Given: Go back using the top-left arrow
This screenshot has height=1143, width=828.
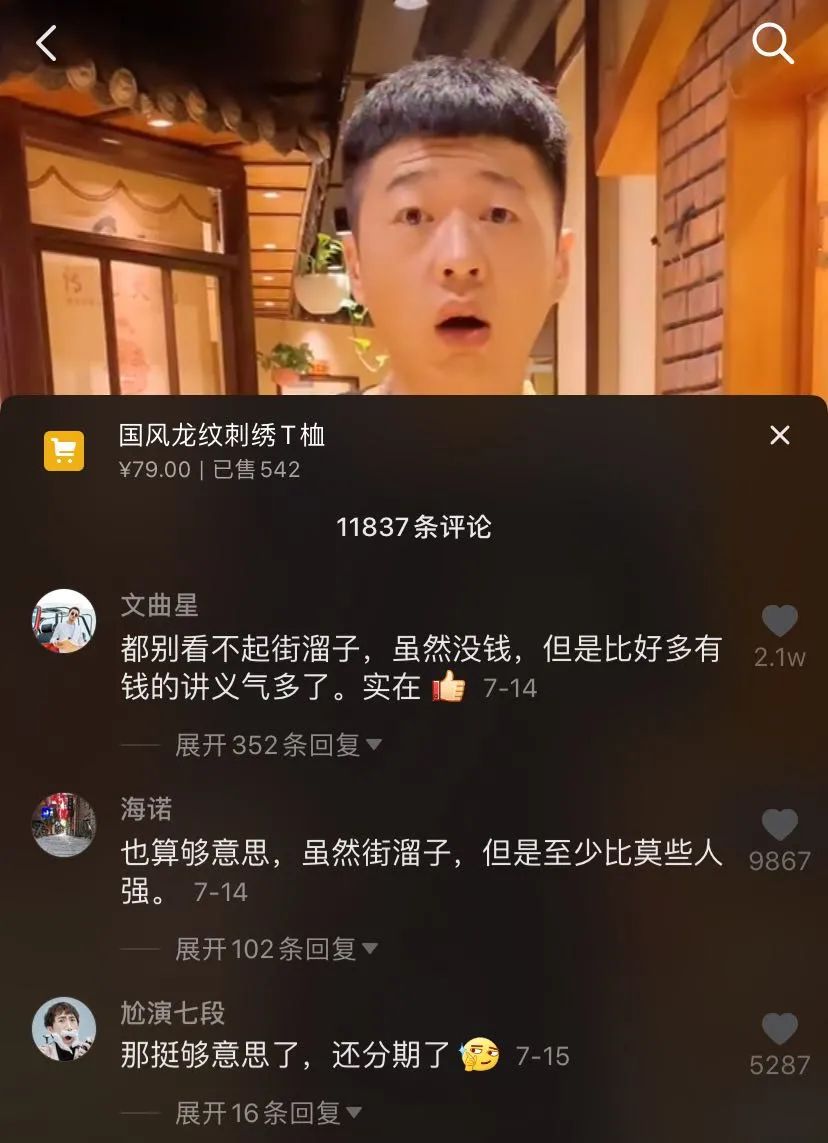Looking at the screenshot, I should click(46, 43).
